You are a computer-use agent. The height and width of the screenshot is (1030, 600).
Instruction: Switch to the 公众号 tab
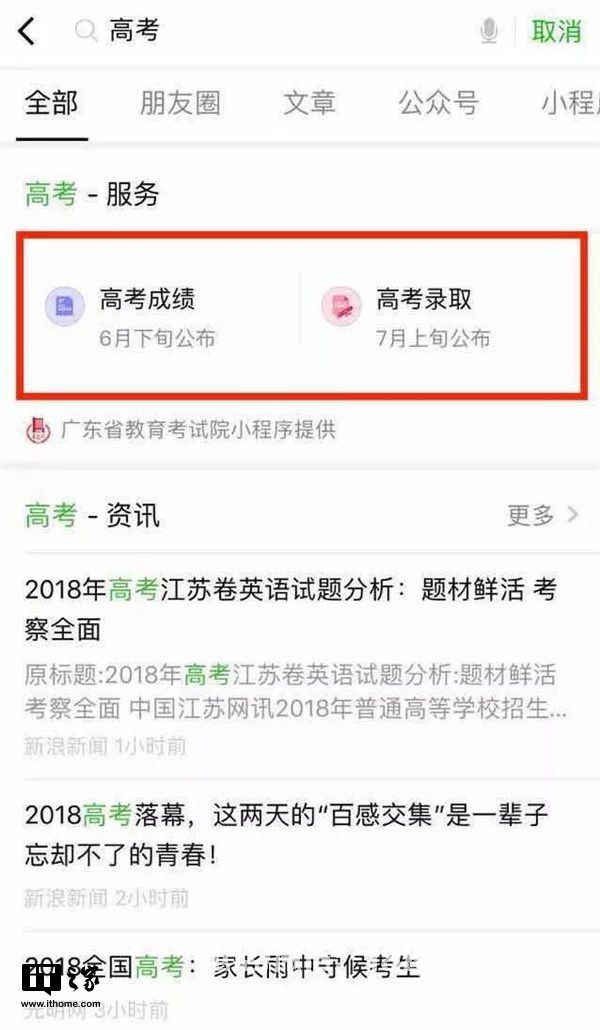[x=438, y=102]
